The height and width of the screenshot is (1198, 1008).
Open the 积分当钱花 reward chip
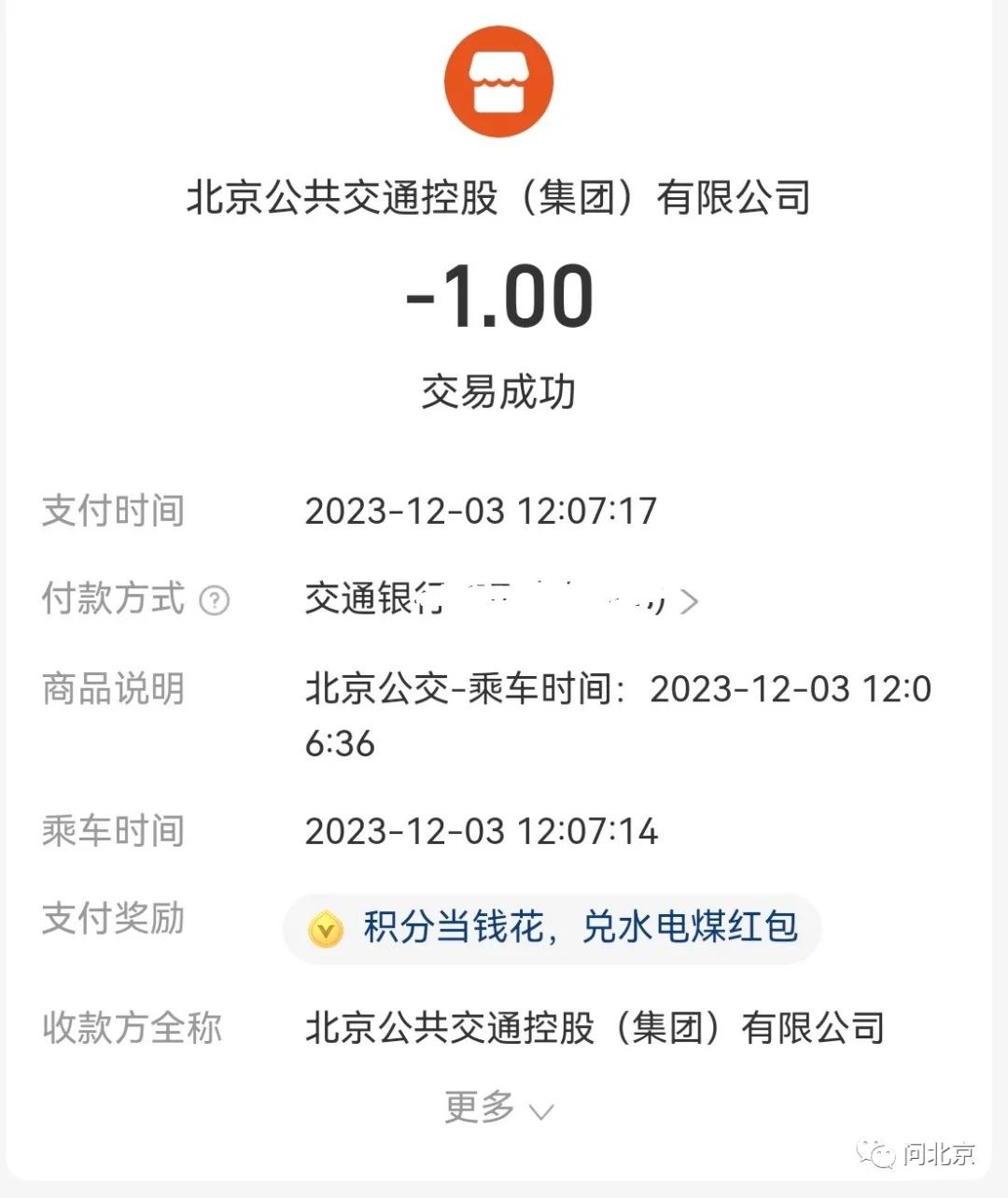click(552, 928)
